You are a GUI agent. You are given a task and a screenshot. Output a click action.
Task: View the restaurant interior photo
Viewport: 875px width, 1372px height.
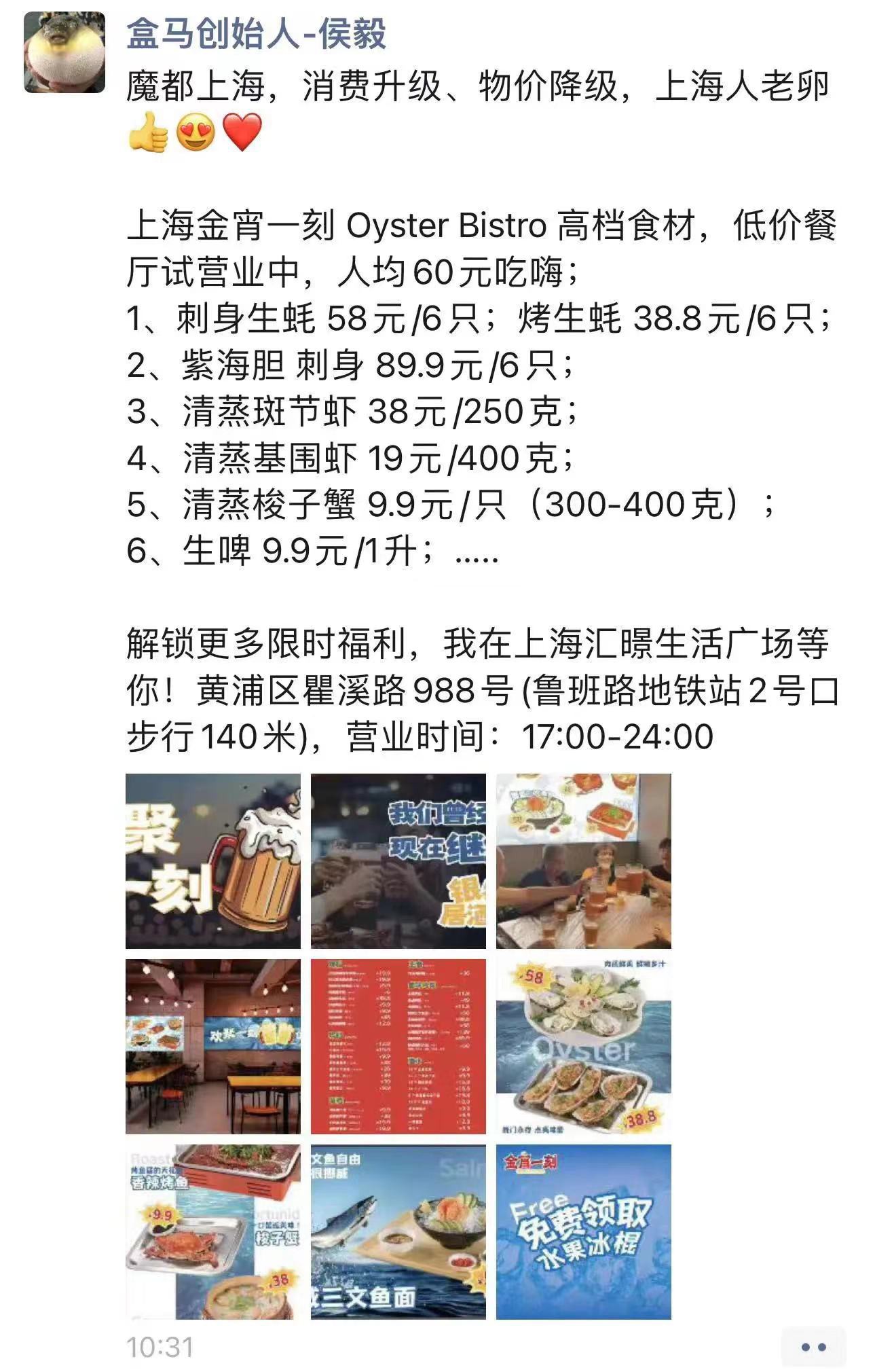pyautogui.click(x=213, y=1046)
